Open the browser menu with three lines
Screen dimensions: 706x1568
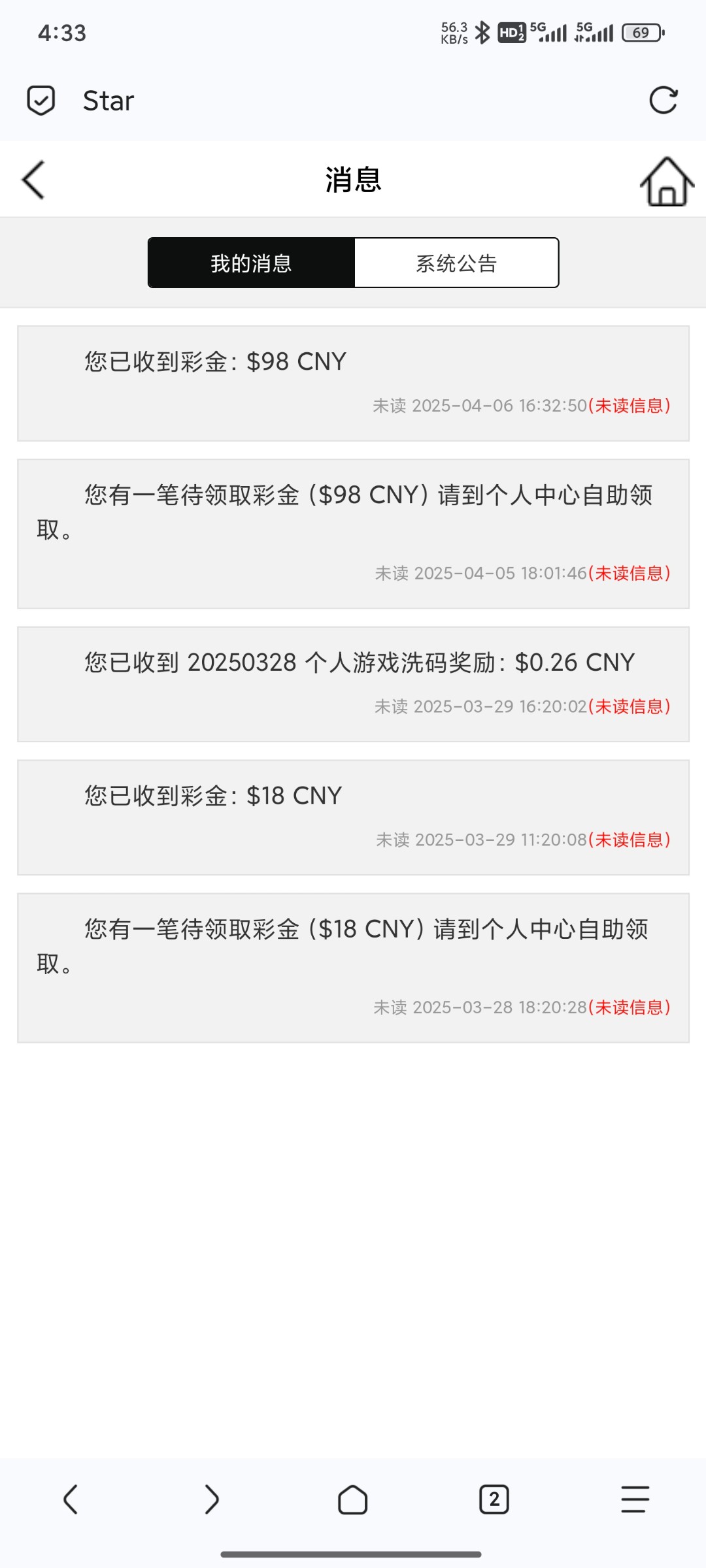point(635,1499)
